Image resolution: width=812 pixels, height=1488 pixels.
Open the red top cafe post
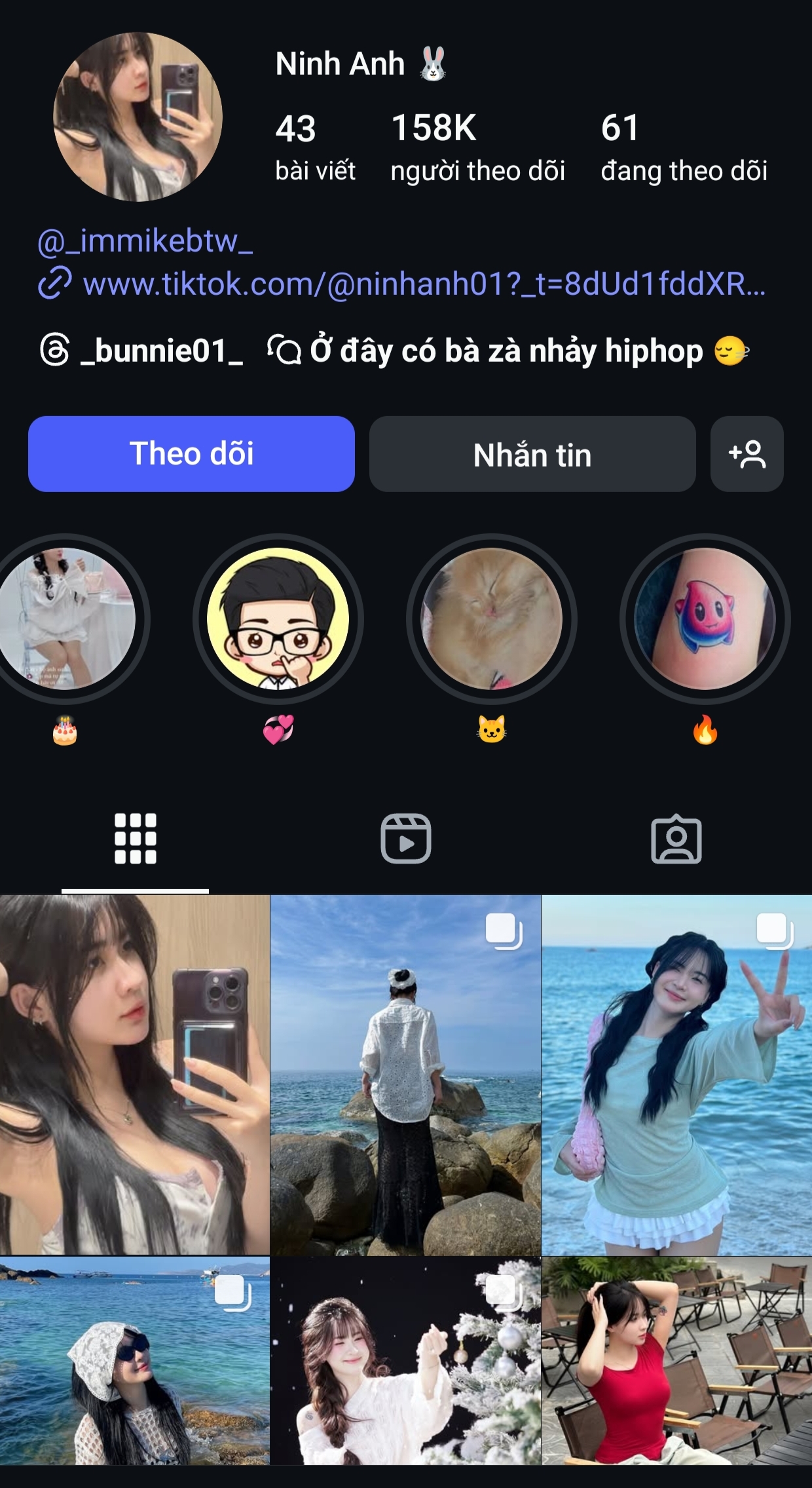676,1360
